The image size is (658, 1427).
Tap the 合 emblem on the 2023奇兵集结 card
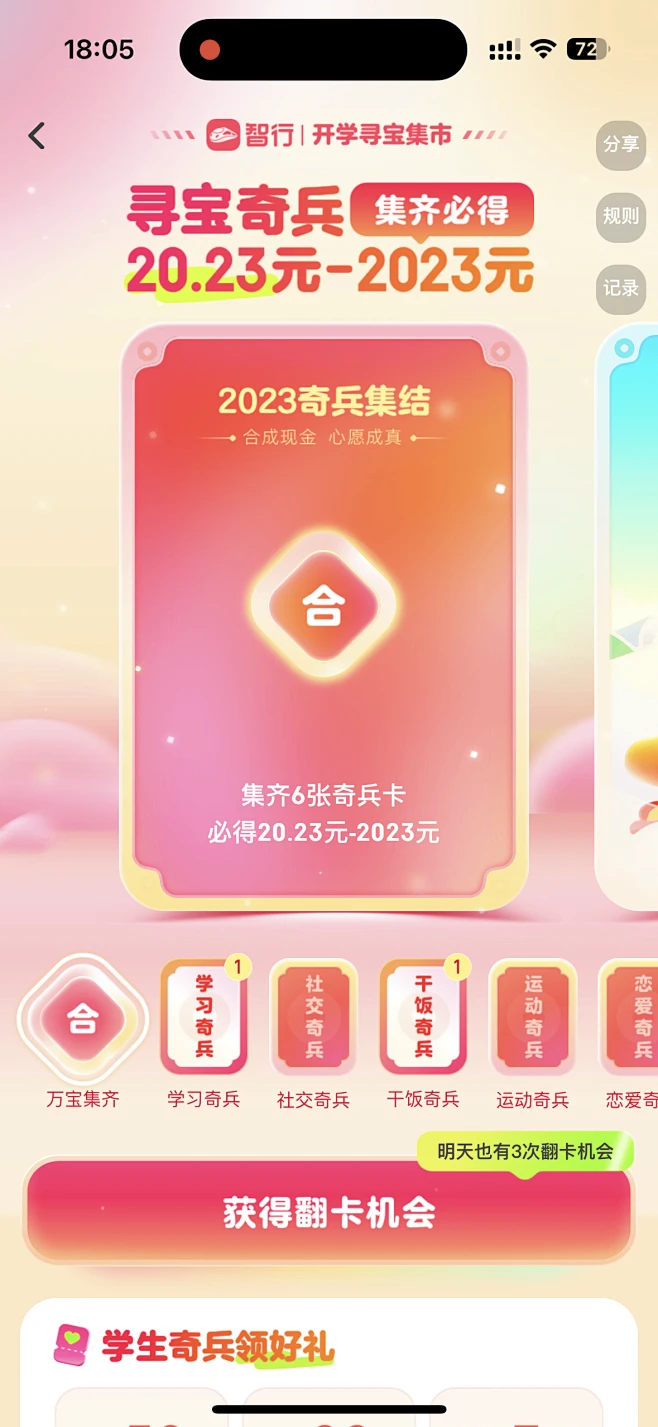pyautogui.click(x=323, y=605)
